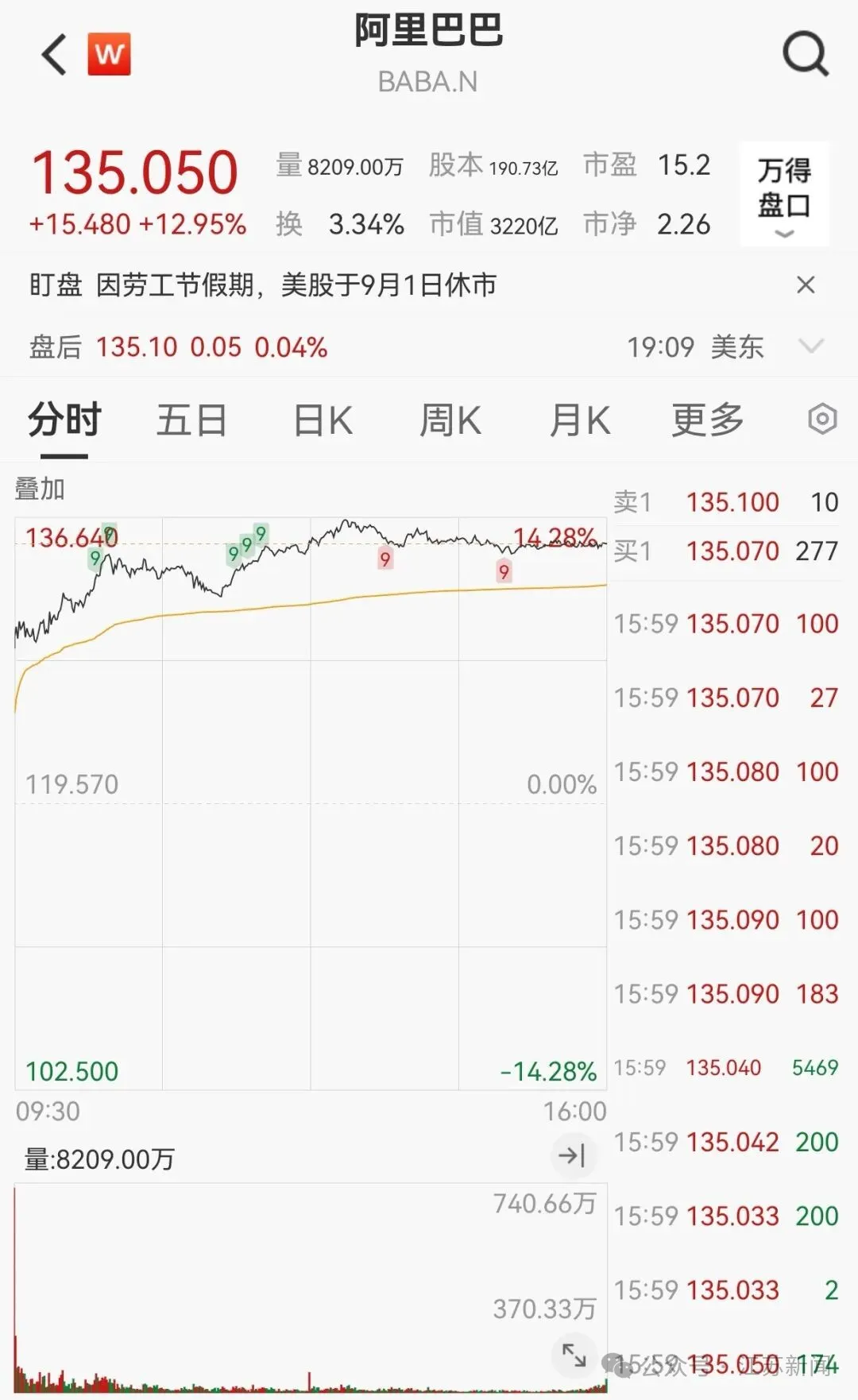Open chart settings hexagon icon
Image resolution: width=858 pixels, height=1400 pixels.
[822, 419]
